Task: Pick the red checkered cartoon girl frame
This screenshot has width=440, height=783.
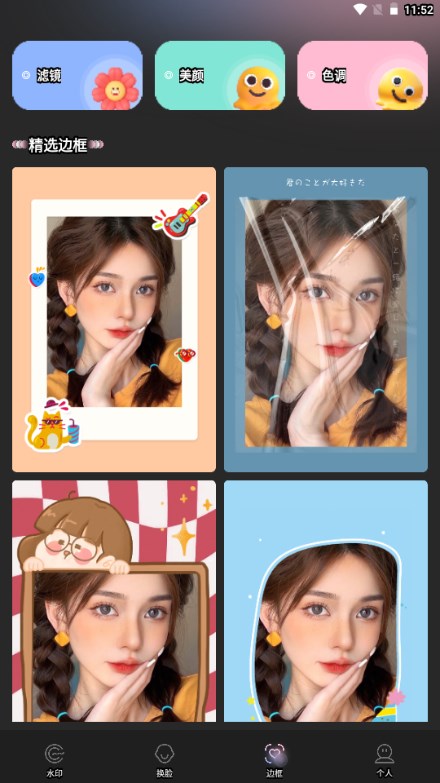Action: coord(114,601)
